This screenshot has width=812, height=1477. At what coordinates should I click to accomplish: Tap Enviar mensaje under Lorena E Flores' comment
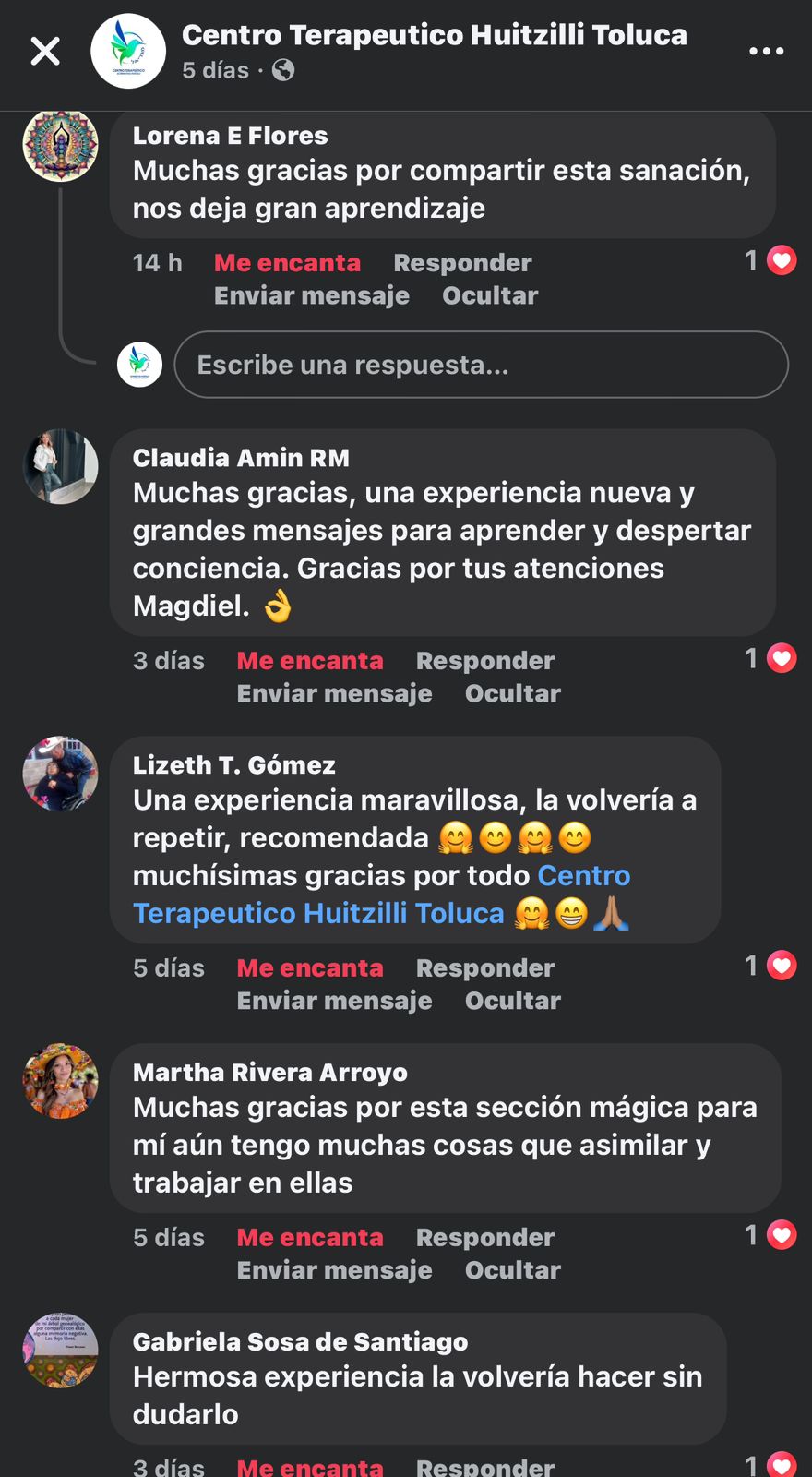tap(312, 295)
